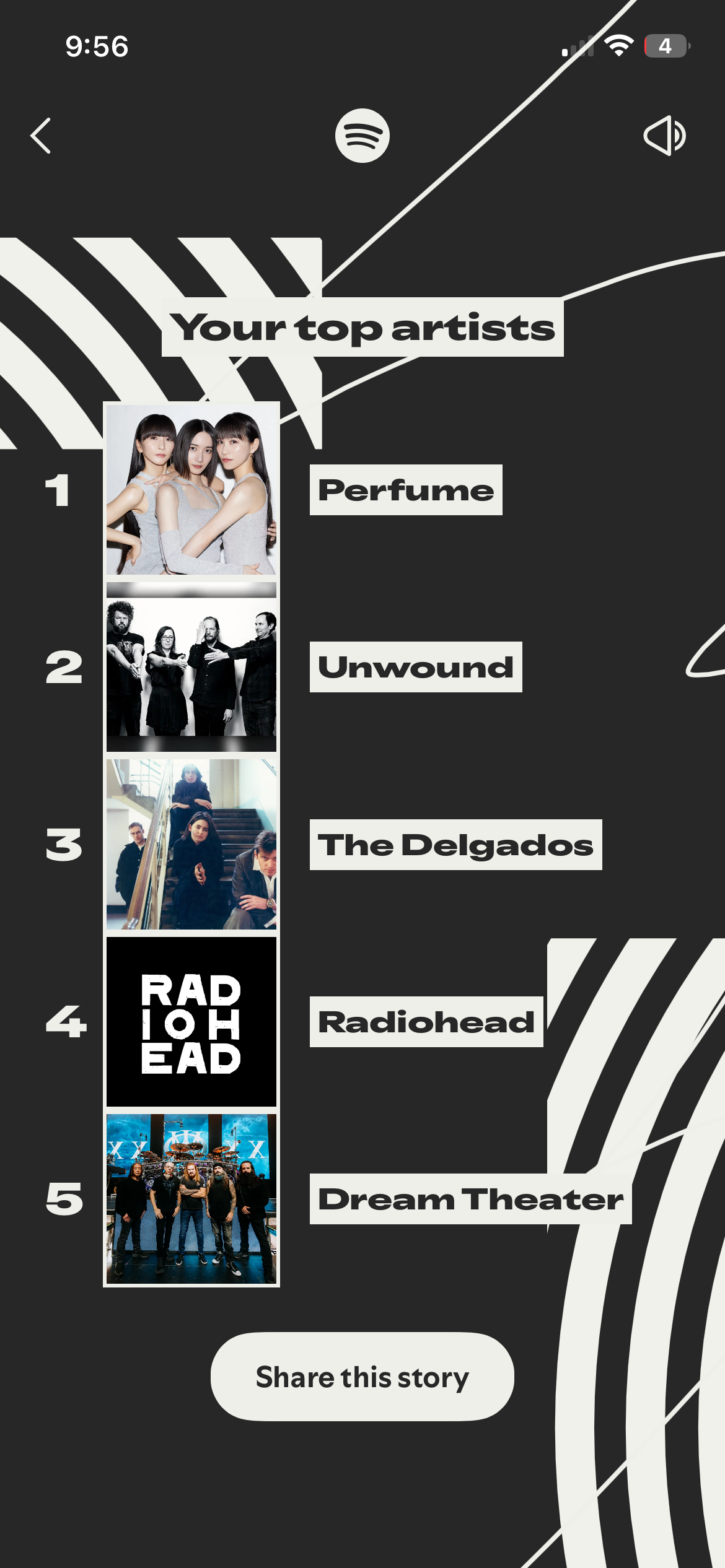Viewport: 725px width, 1568px height.
Task: Tap the Share this story button
Action: coord(362,1377)
